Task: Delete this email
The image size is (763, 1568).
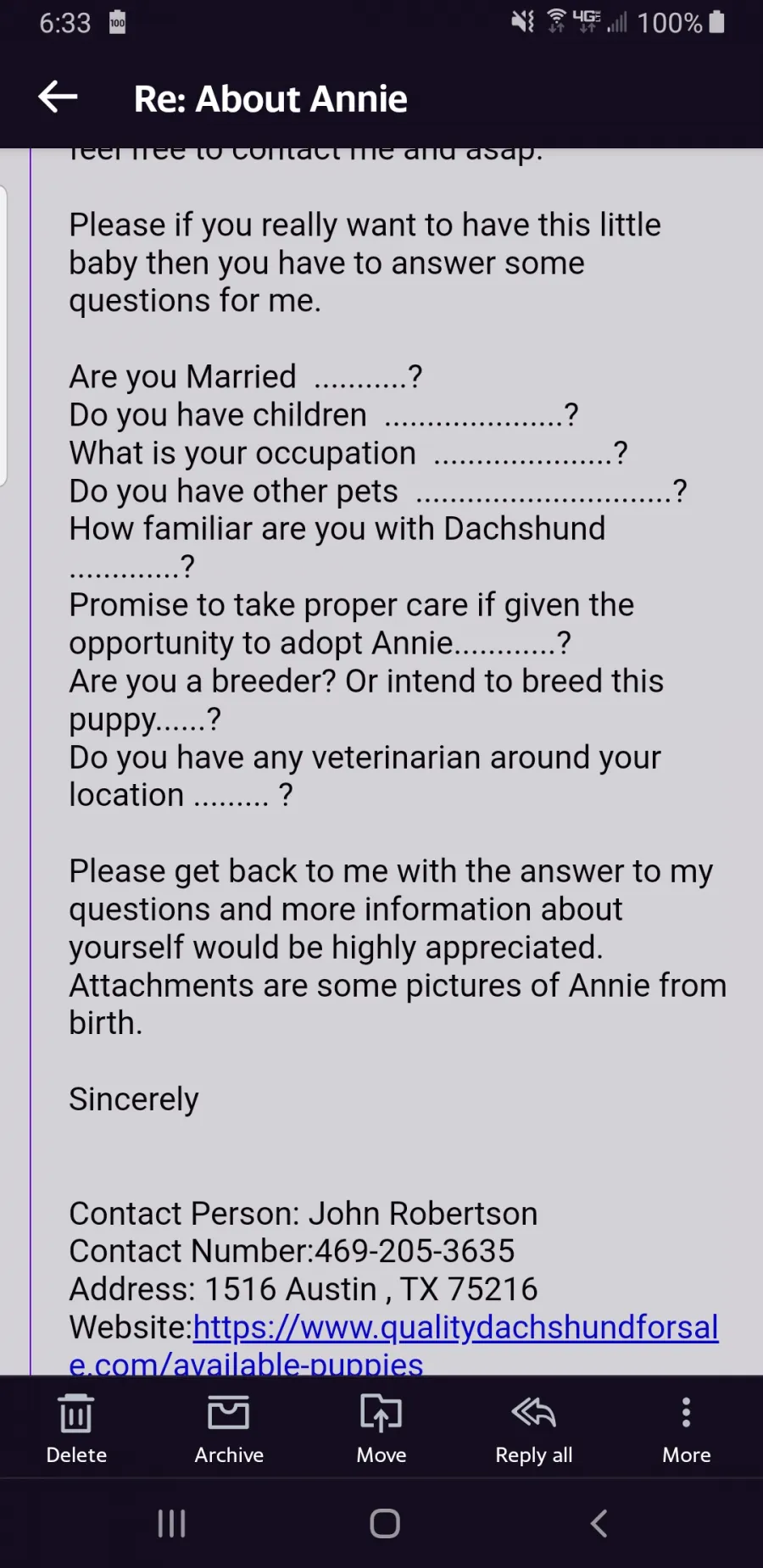Action: (76, 1429)
